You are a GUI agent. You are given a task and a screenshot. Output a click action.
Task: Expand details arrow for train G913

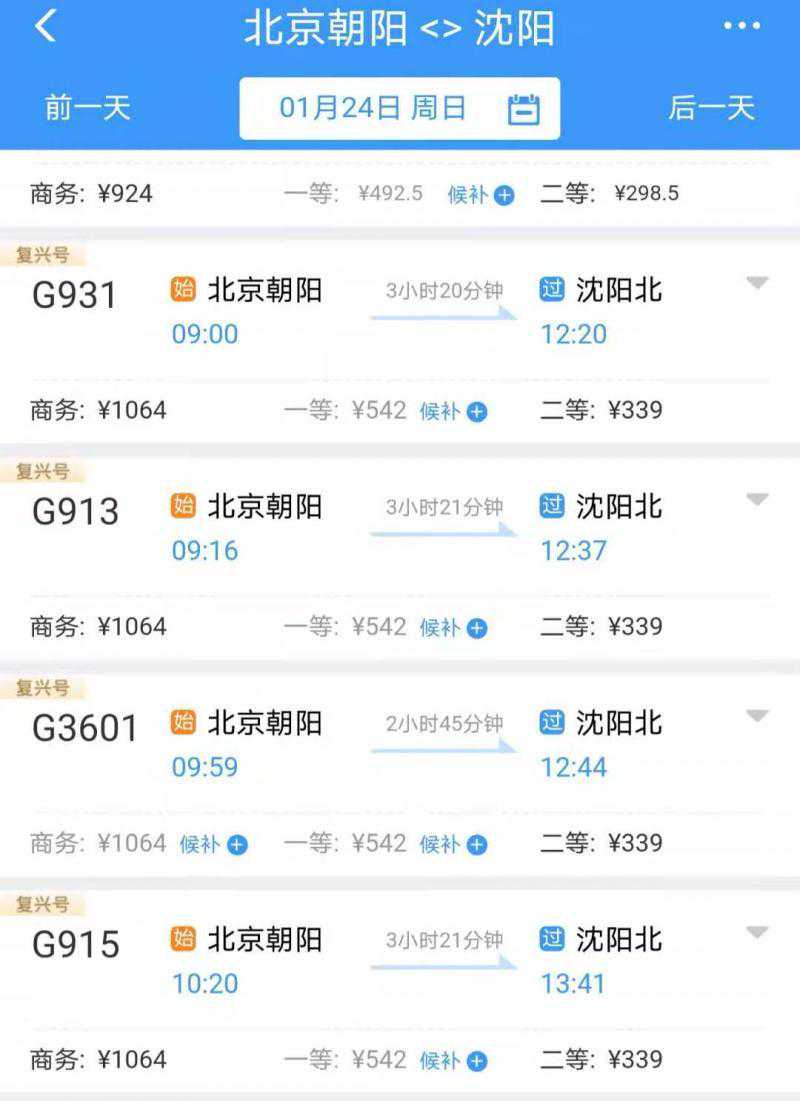(757, 500)
